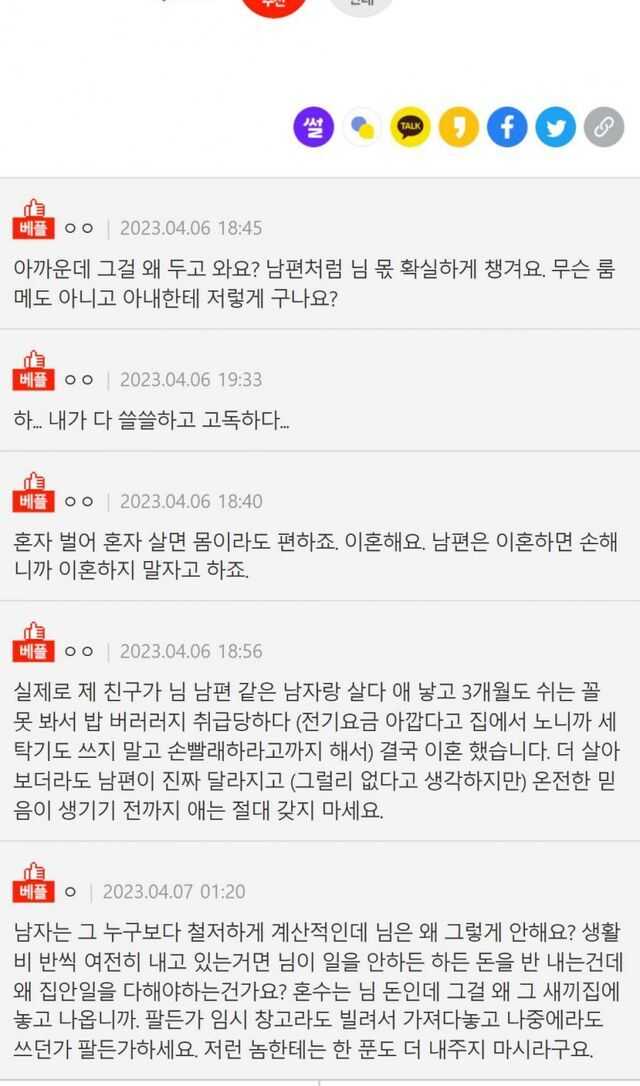Viewport: 640px width, 1086px height.
Task: Tap the red 추천 recommend button
Action: pyautogui.click(x=272, y=5)
